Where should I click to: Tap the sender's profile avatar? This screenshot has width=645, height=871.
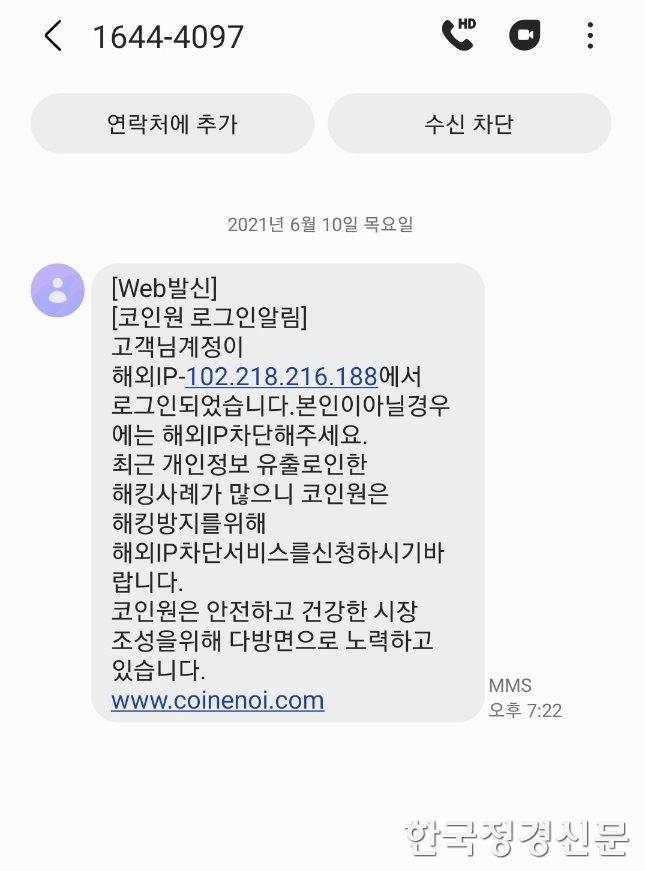pyautogui.click(x=57, y=290)
